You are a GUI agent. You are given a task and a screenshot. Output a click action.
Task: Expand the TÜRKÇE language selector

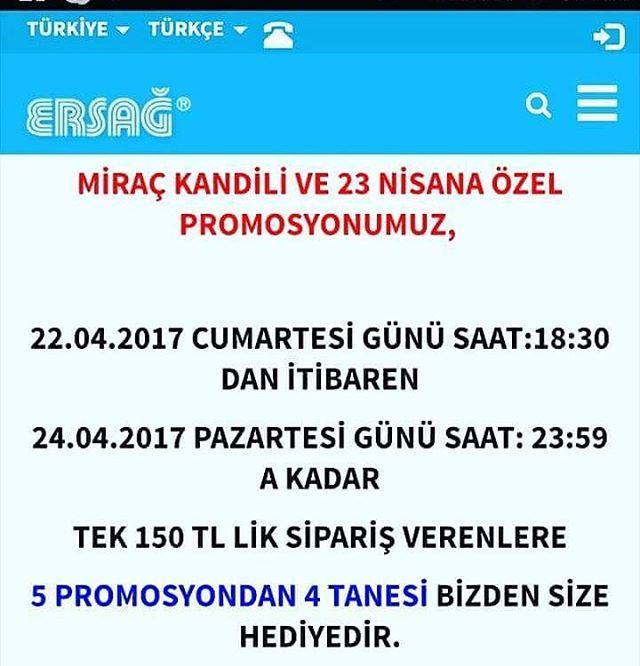[x=197, y=30]
